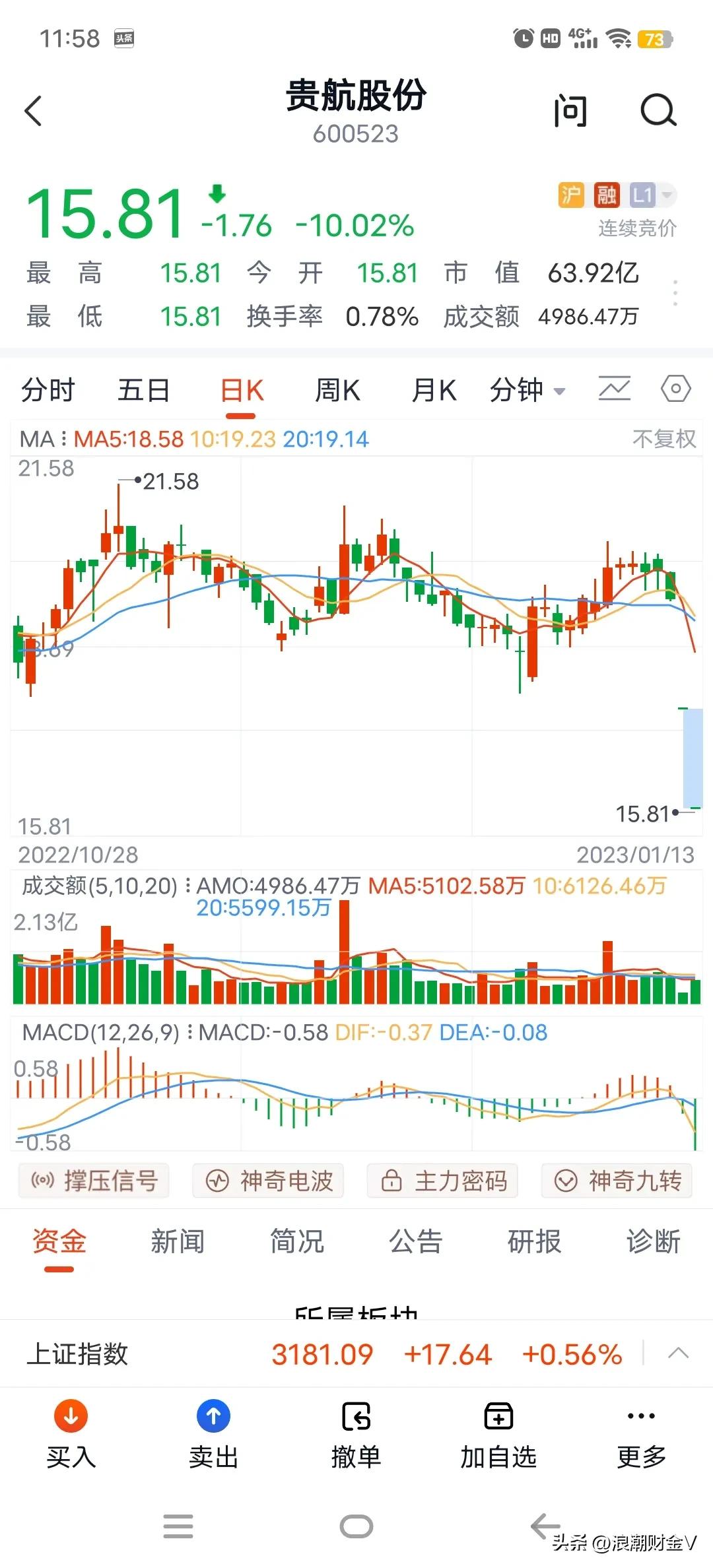Expand the 分钟 minute interval dropdown
The width and height of the screenshot is (713, 1568).
(527, 390)
